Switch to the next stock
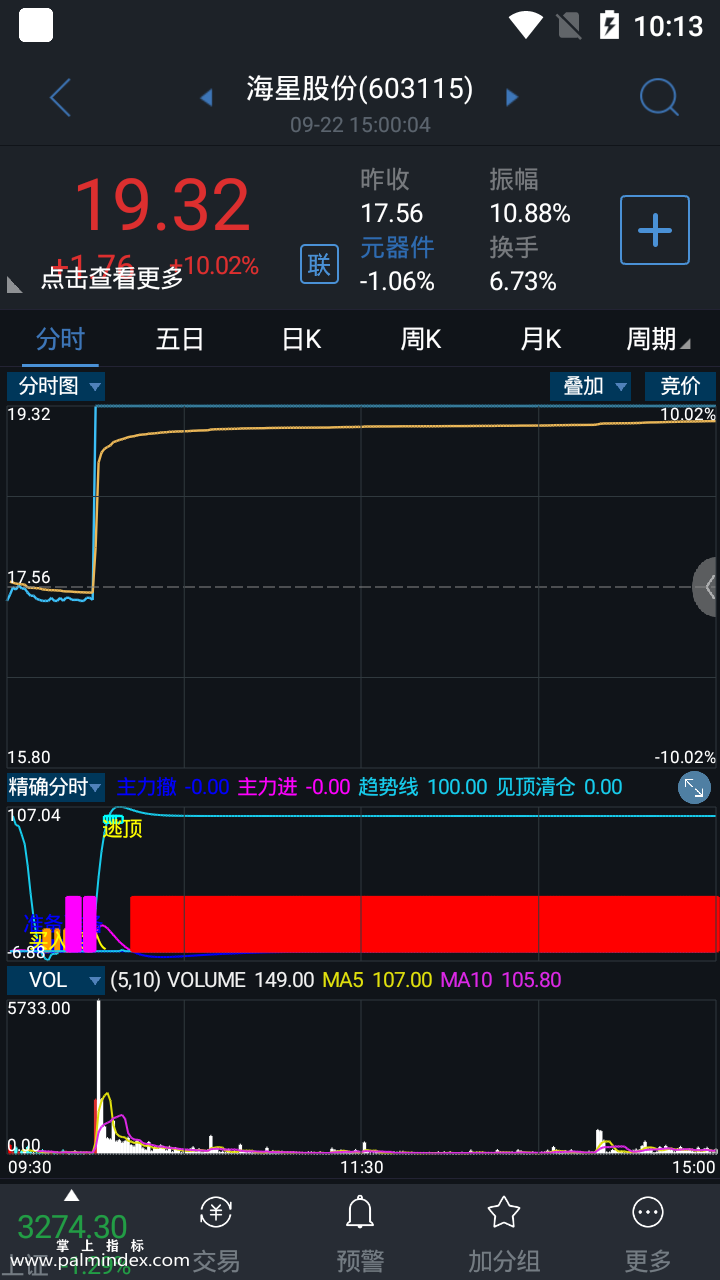The height and width of the screenshot is (1280, 720). point(512,97)
